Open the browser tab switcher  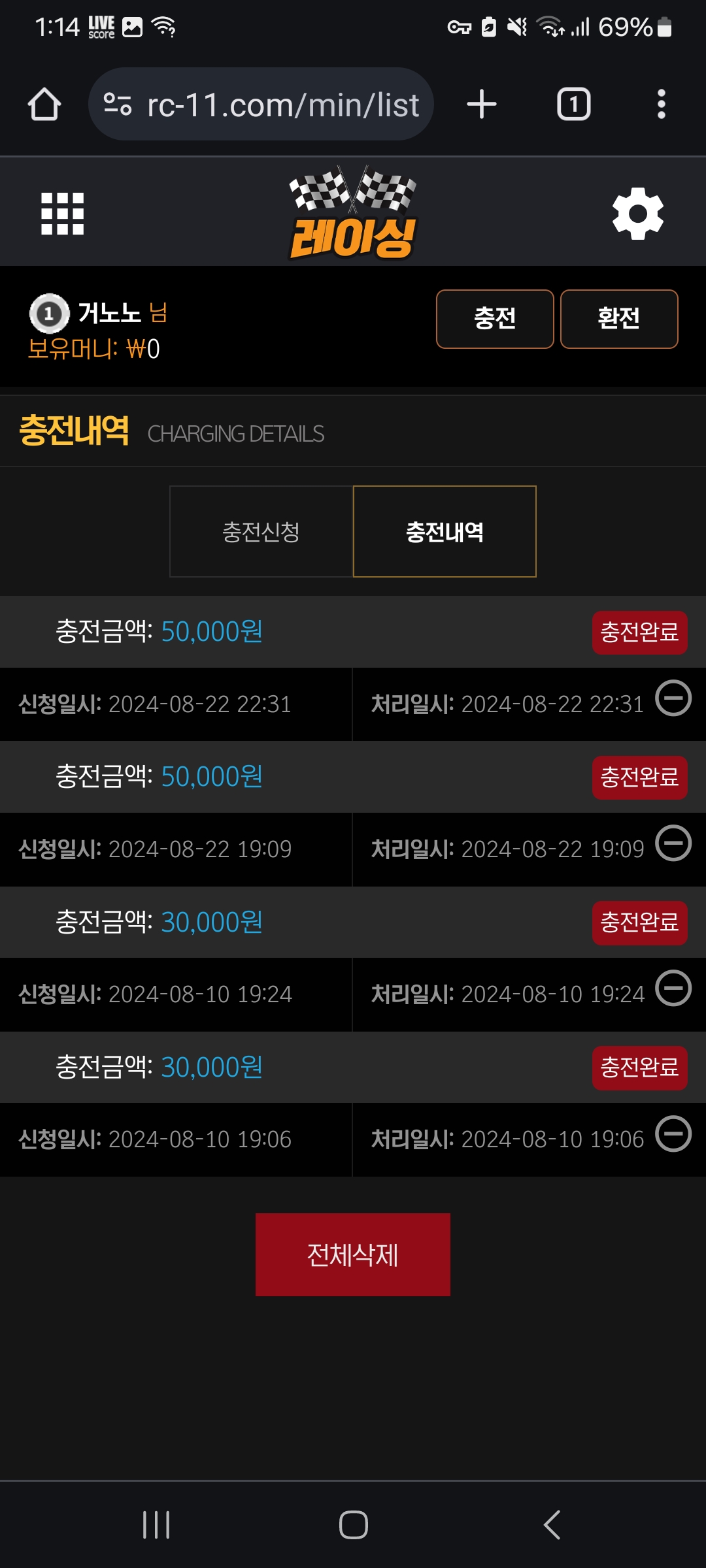click(573, 105)
